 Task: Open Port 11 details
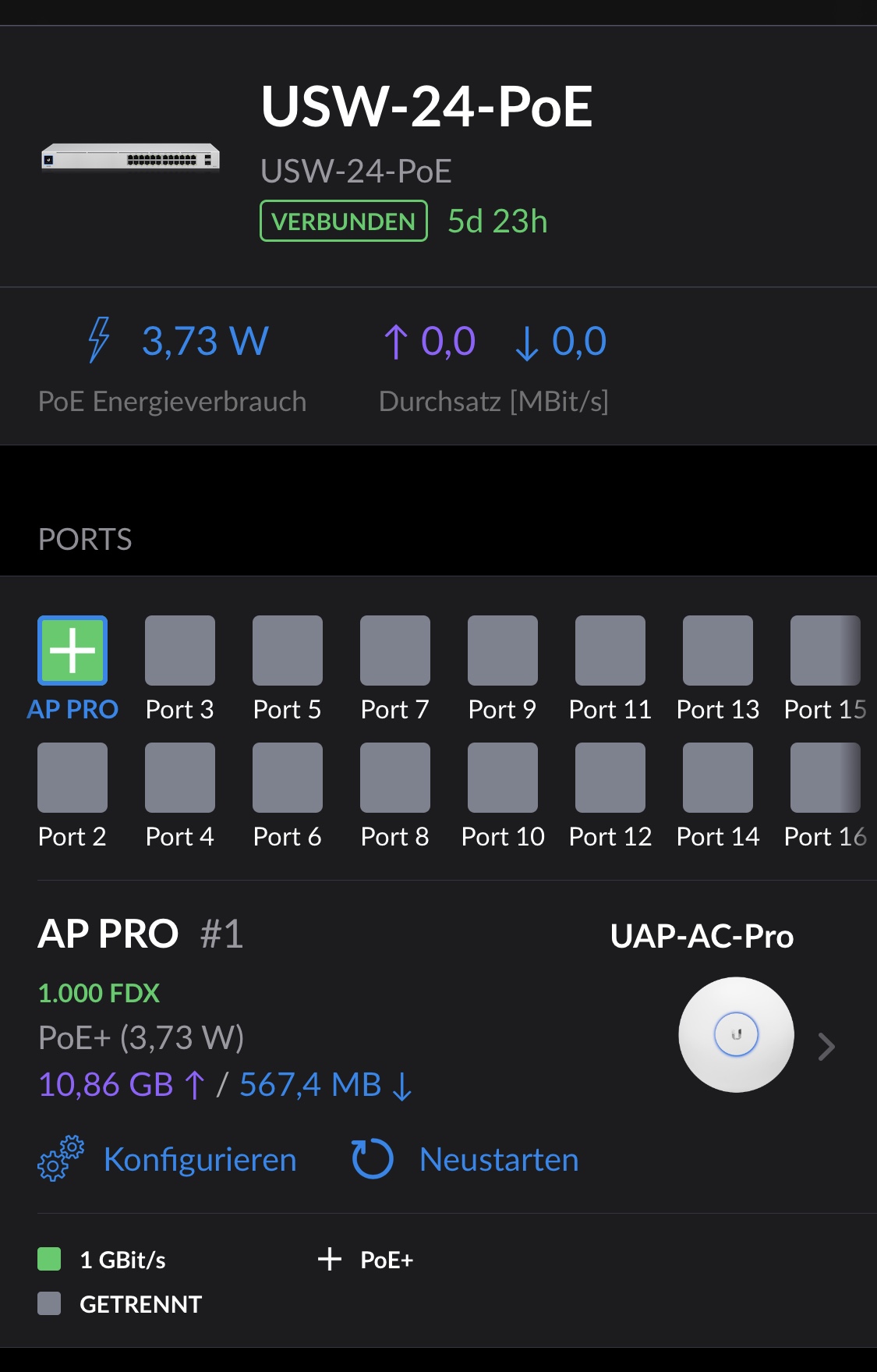click(610, 651)
